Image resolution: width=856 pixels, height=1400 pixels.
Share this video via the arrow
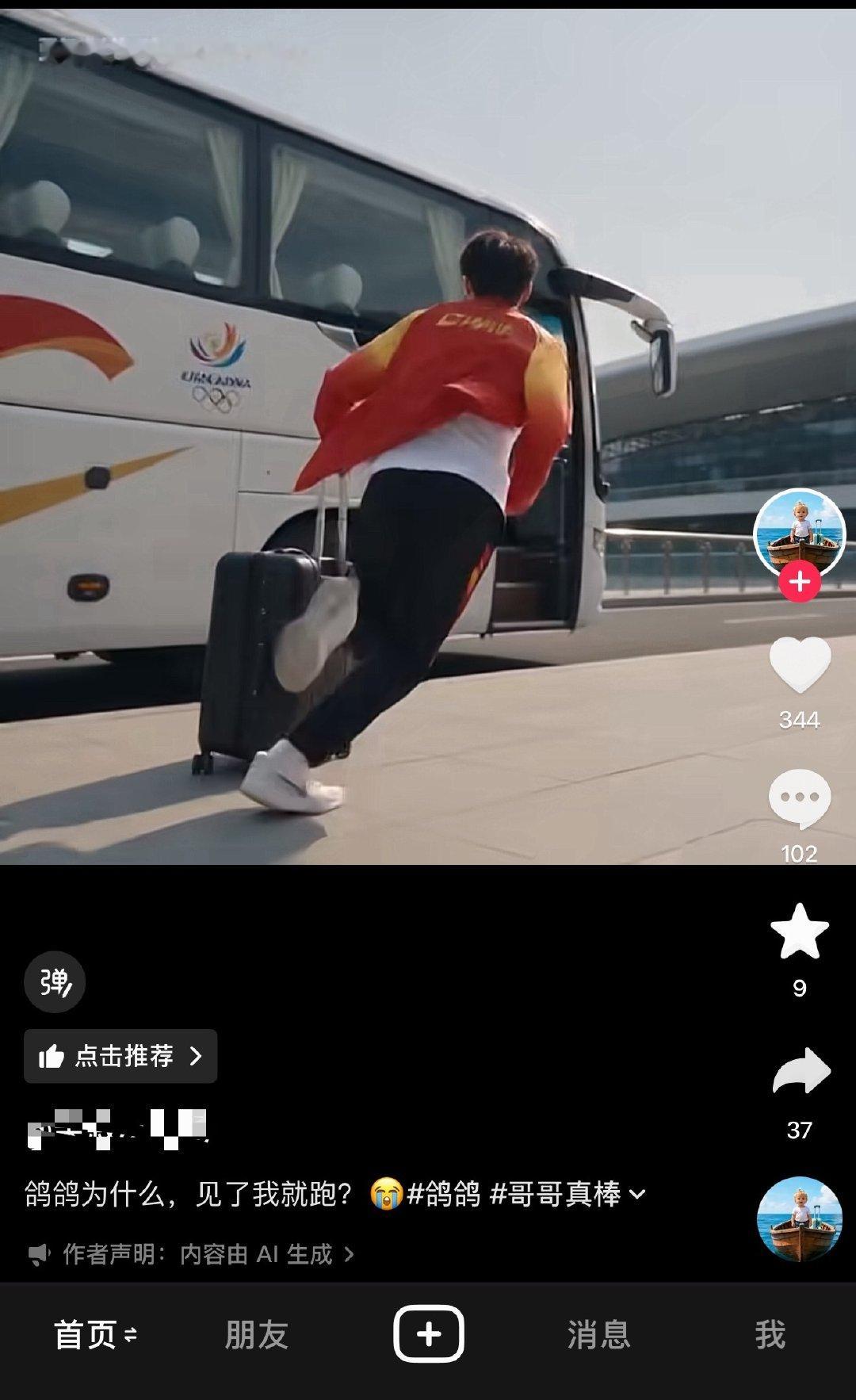801,1070
